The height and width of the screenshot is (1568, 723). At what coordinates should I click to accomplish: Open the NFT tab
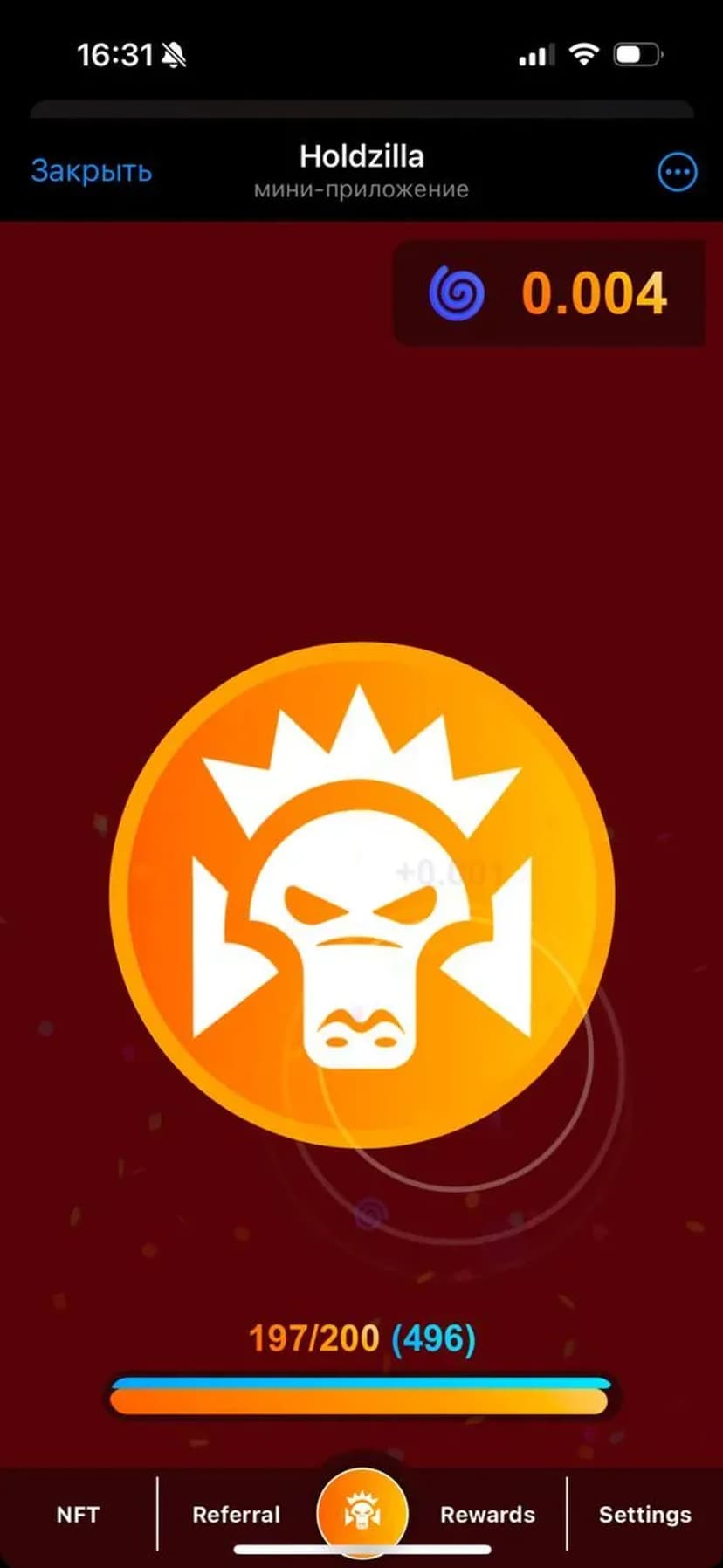click(x=78, y=1514)
